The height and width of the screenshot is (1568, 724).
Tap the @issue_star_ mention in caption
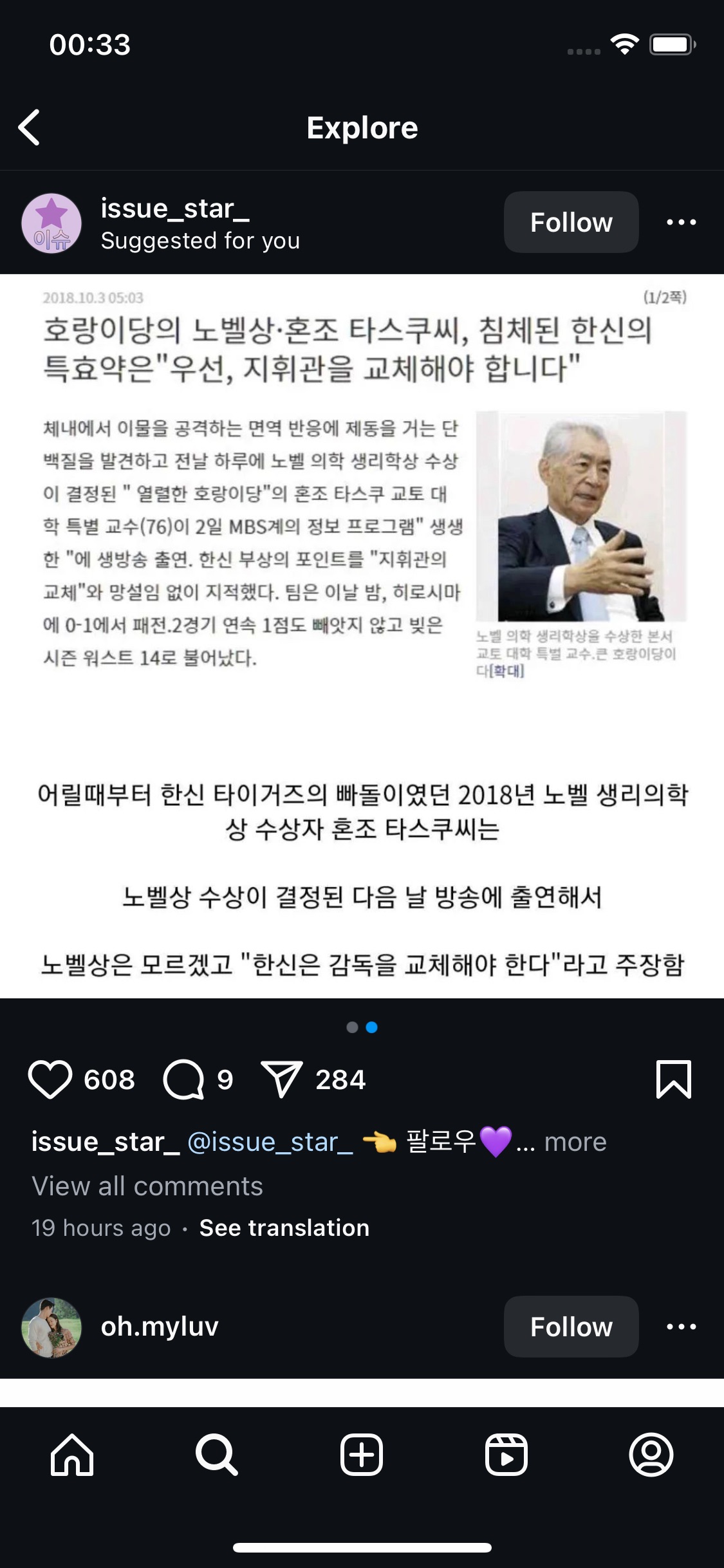click(x=270, y=1142)
